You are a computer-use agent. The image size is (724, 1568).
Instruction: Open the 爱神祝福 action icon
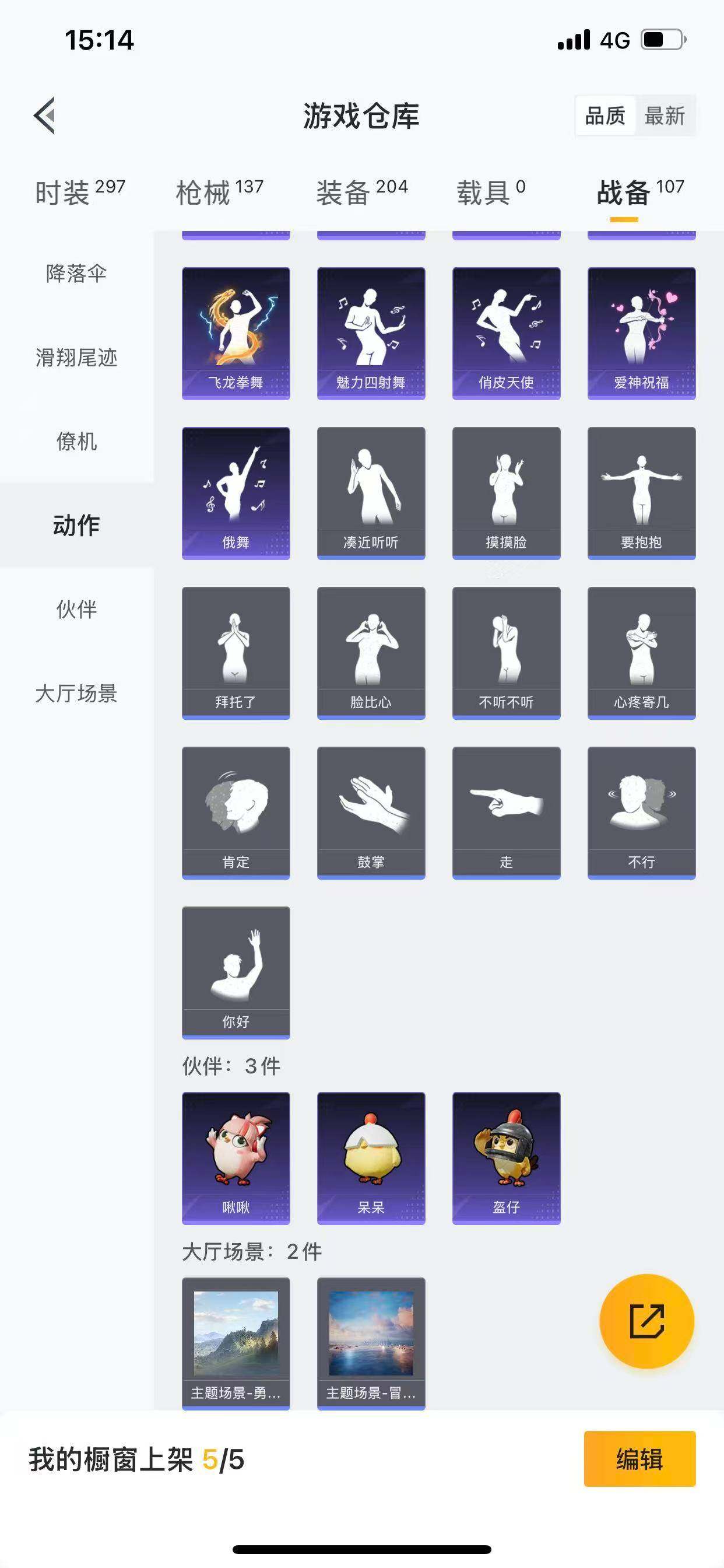point(641,332)
